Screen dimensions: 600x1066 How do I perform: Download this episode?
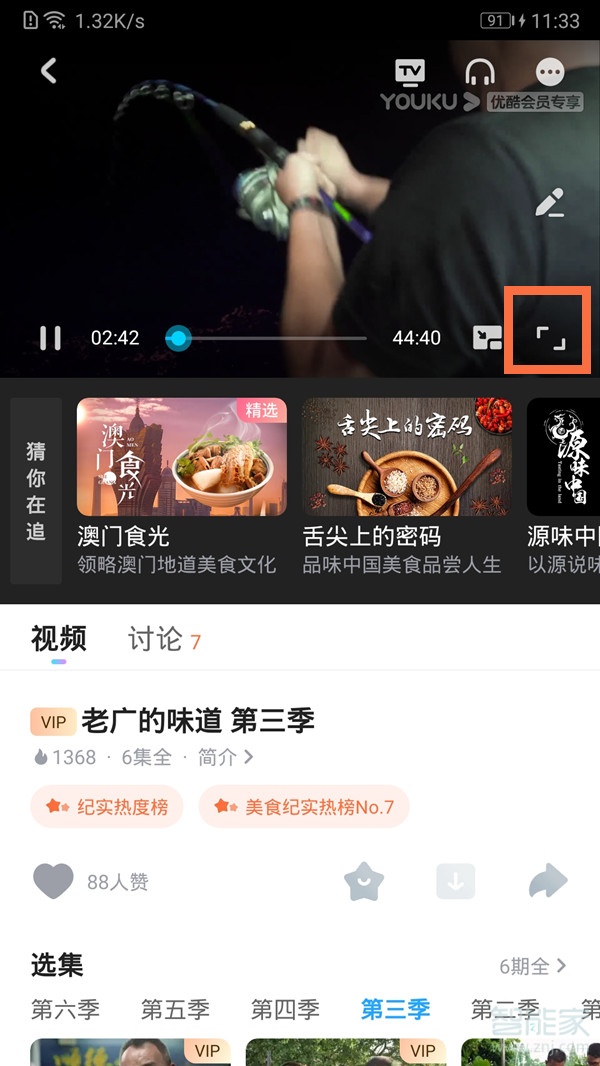455,881
